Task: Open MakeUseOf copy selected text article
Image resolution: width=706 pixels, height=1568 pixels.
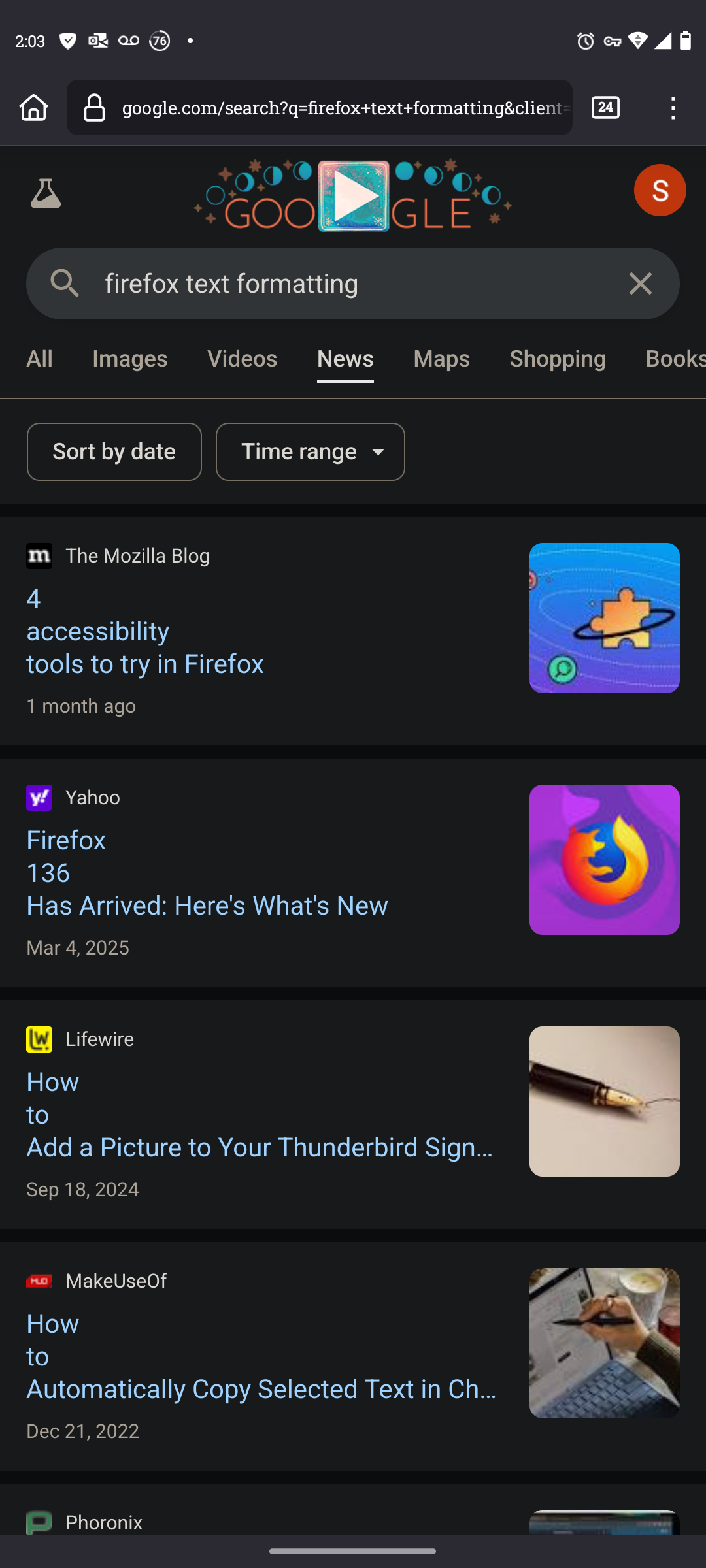Action: 261,1356
